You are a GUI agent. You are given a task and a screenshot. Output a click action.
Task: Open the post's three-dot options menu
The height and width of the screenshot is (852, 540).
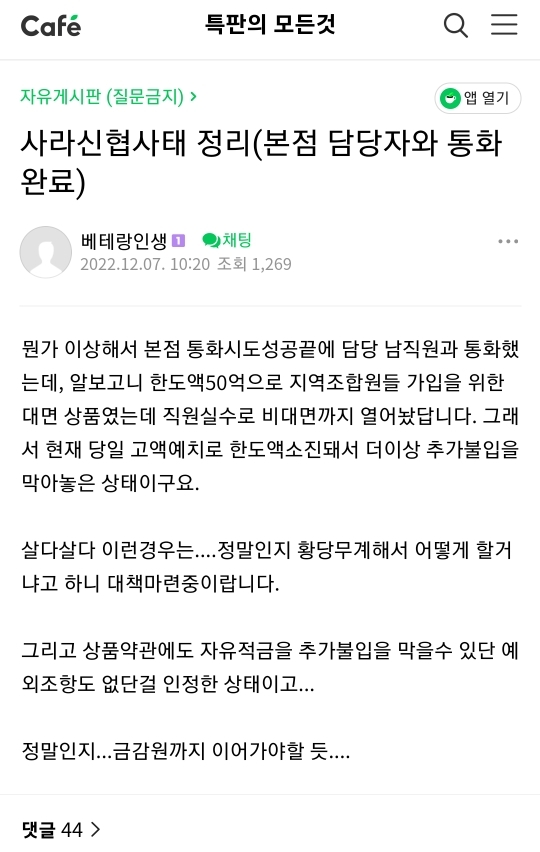[508, 241]
